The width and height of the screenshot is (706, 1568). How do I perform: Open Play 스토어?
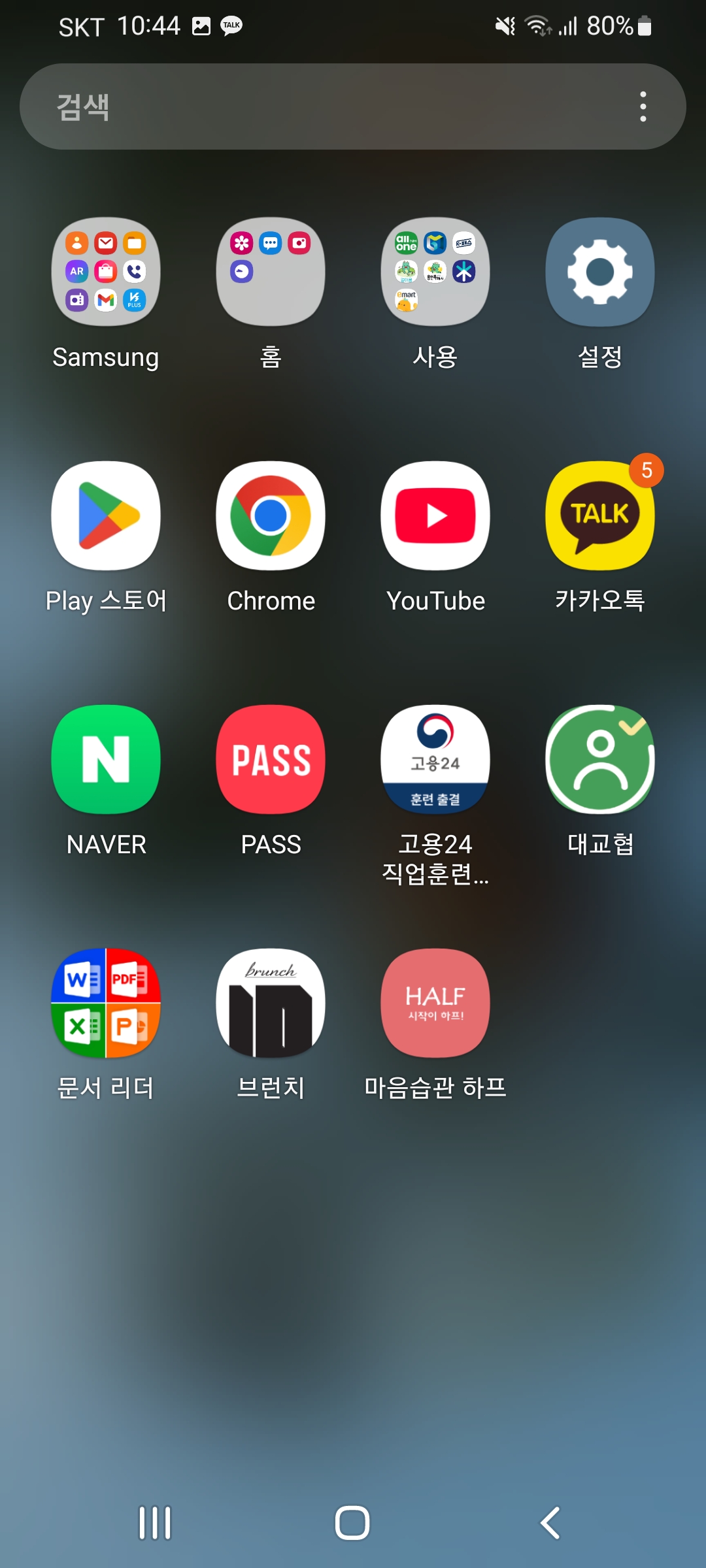(106, 516)
